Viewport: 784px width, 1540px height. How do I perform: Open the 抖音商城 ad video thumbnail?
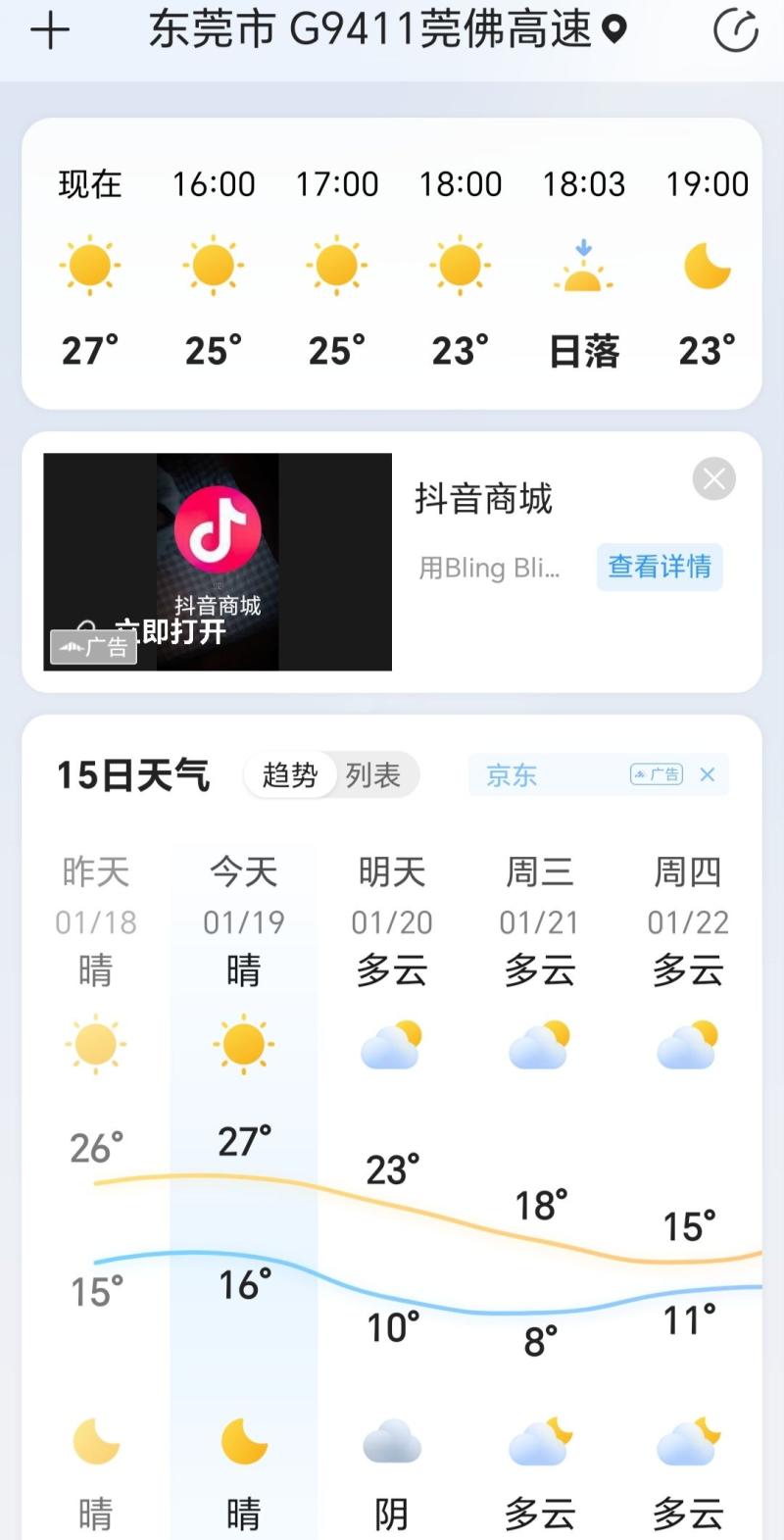218,562
